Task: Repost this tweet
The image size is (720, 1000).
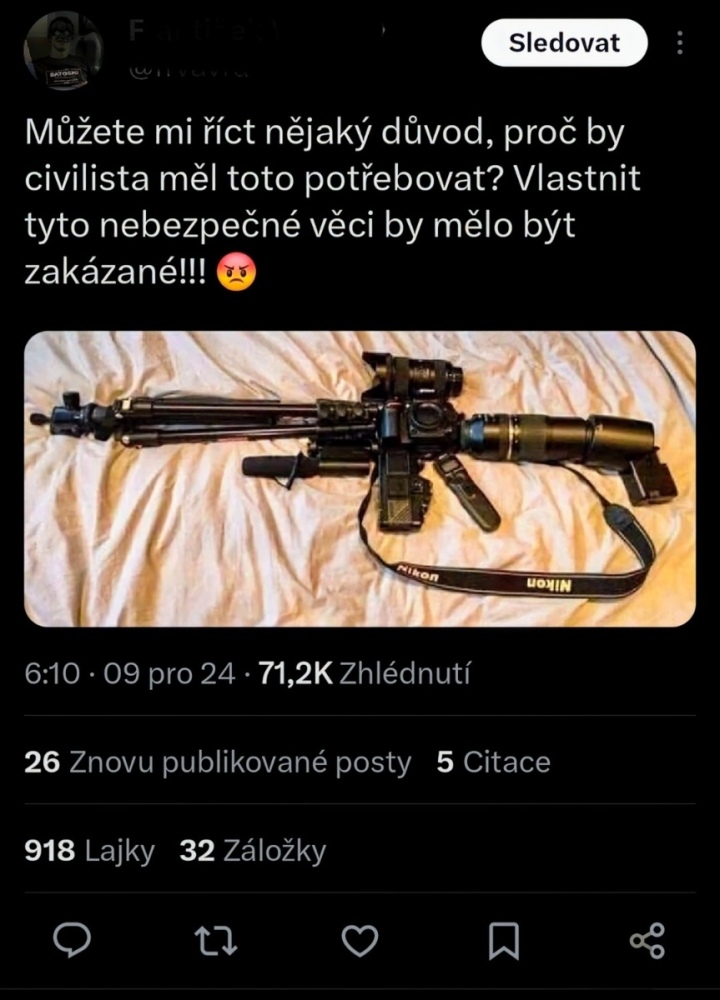Action: click(x=215, y=940)
